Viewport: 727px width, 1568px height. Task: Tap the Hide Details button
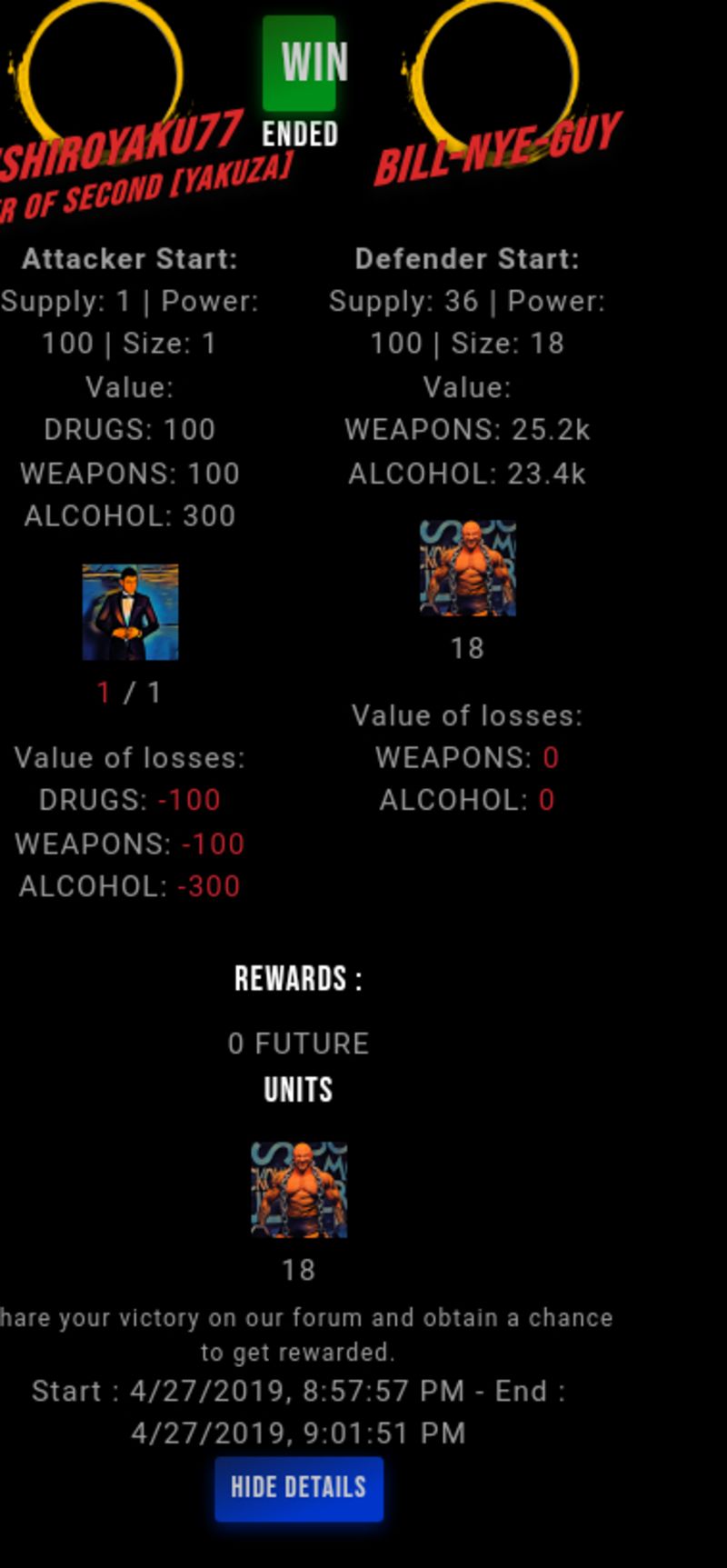pyautogui.click(x=299, y=1489)
